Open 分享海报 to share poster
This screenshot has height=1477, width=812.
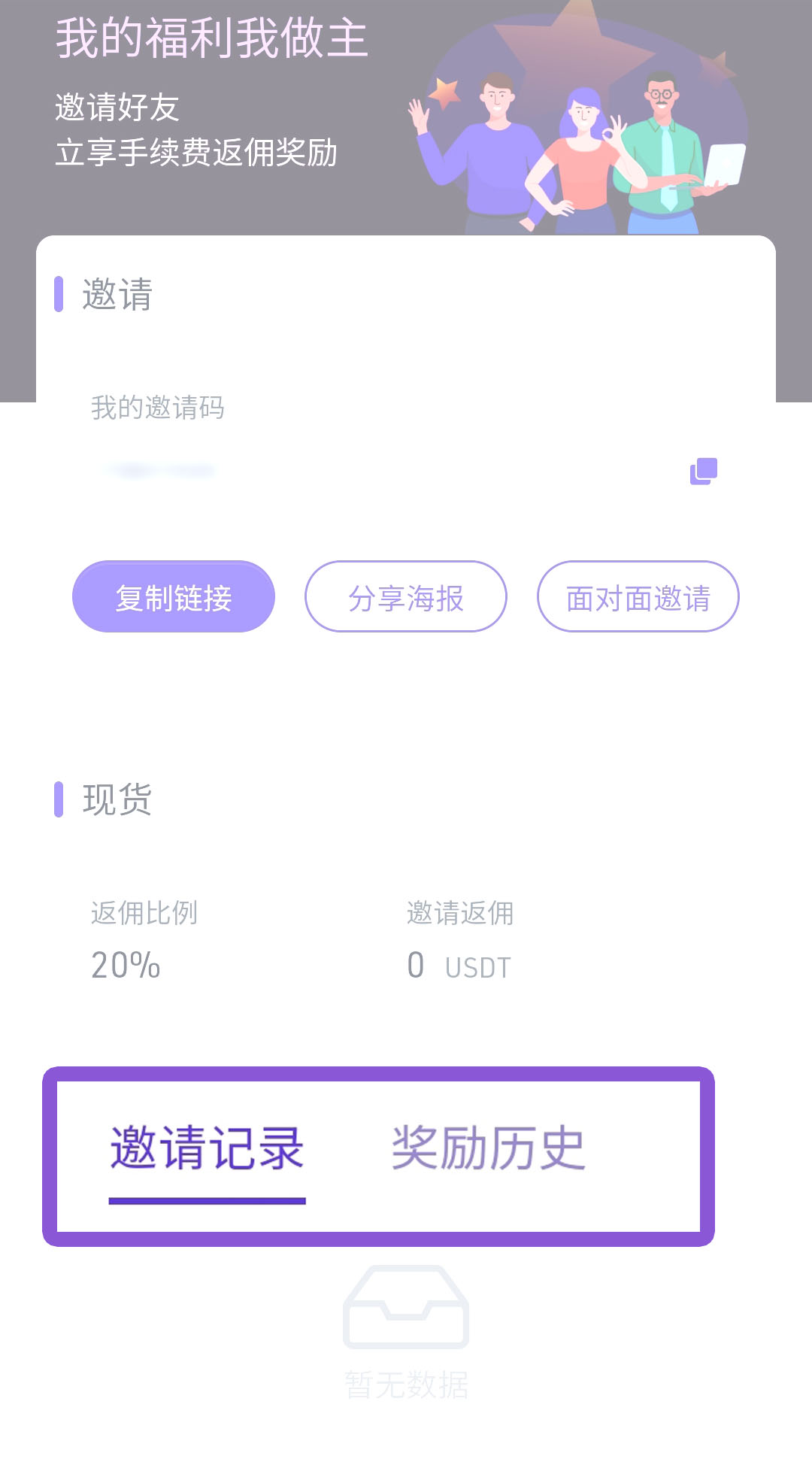pyautogui.click(x=406, y=597)
